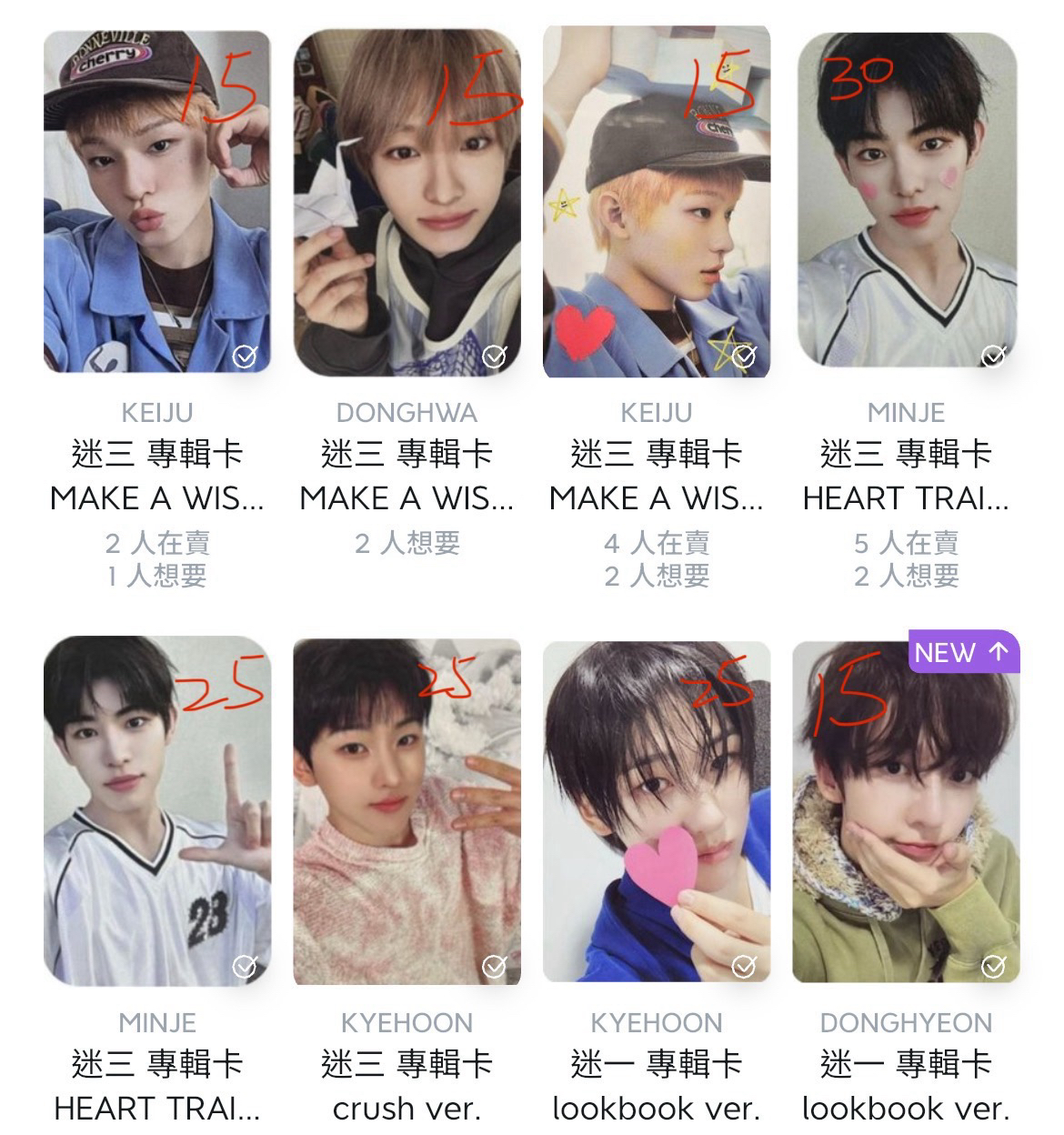Open the DONGHWA Make A Wish photocard
This screenshot has height=1135, width=1064.
[407, 202]
